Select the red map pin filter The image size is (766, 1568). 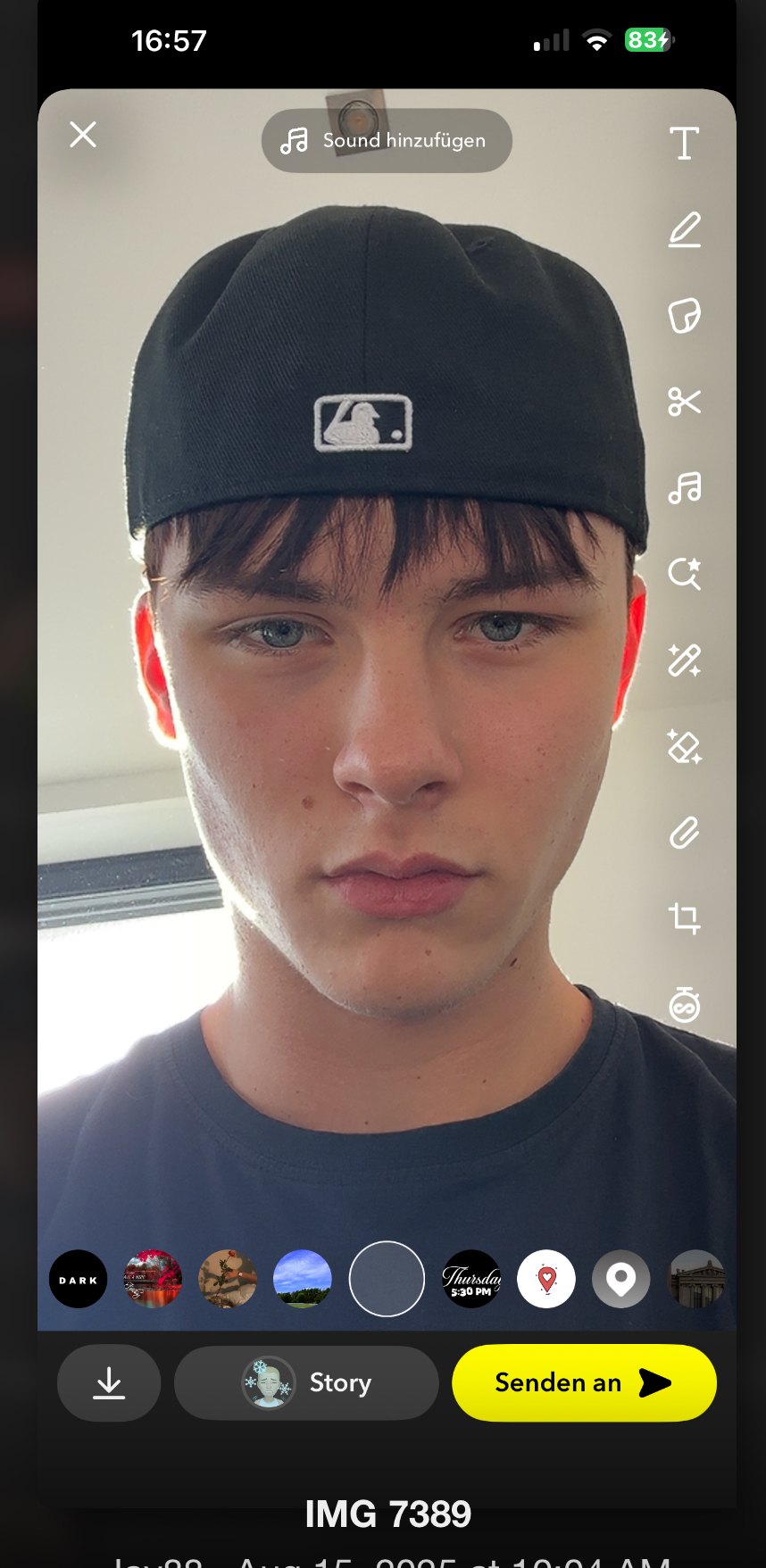pos(546,1279)
